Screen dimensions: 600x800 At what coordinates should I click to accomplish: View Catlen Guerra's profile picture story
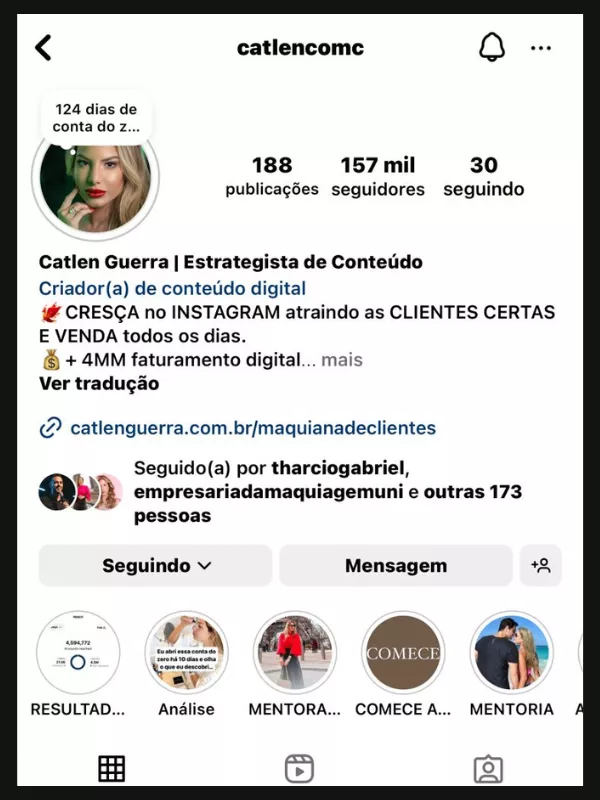coord(96,182)
